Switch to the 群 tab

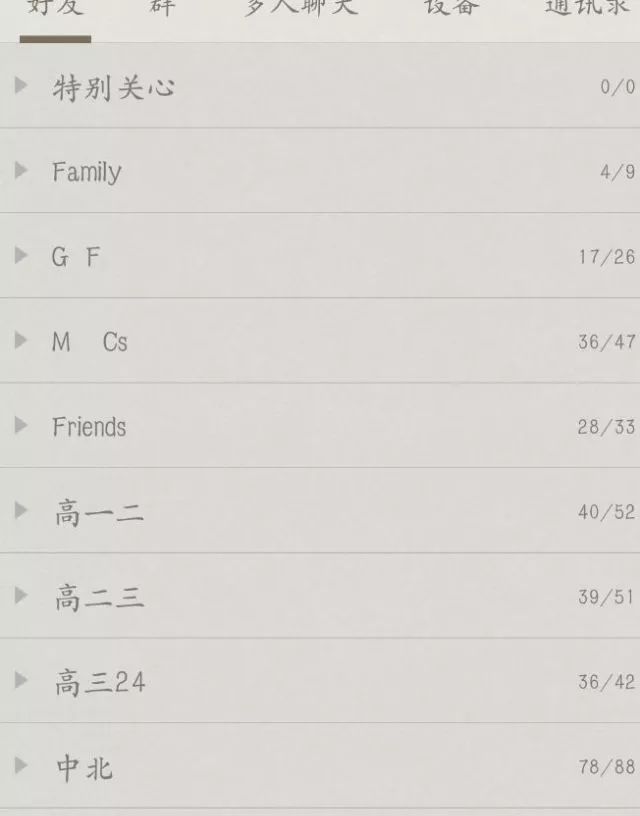(164, 8)
